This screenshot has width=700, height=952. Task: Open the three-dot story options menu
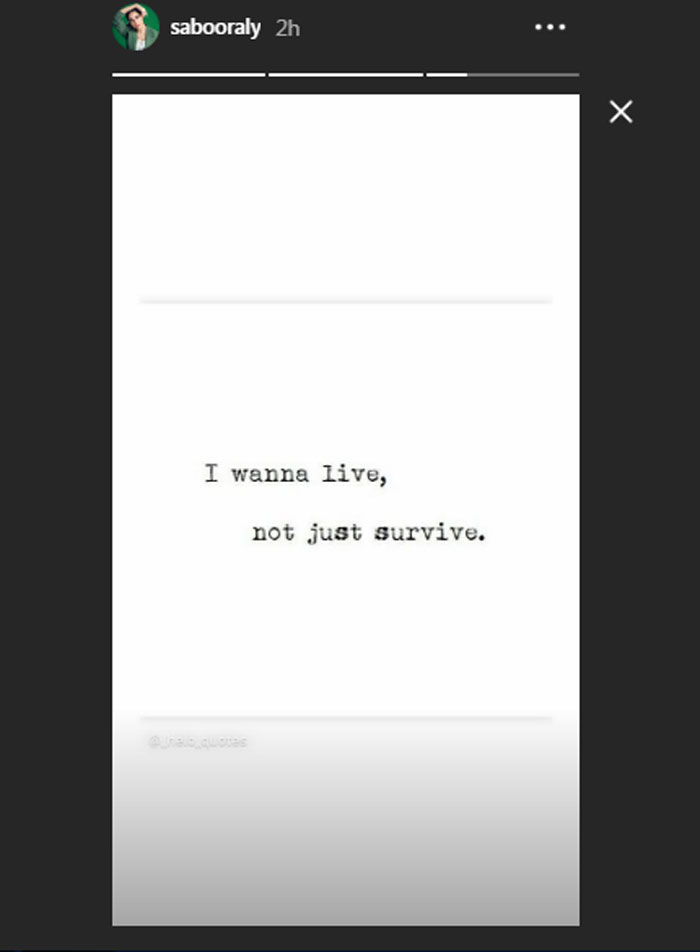click(x=550, y=28)
